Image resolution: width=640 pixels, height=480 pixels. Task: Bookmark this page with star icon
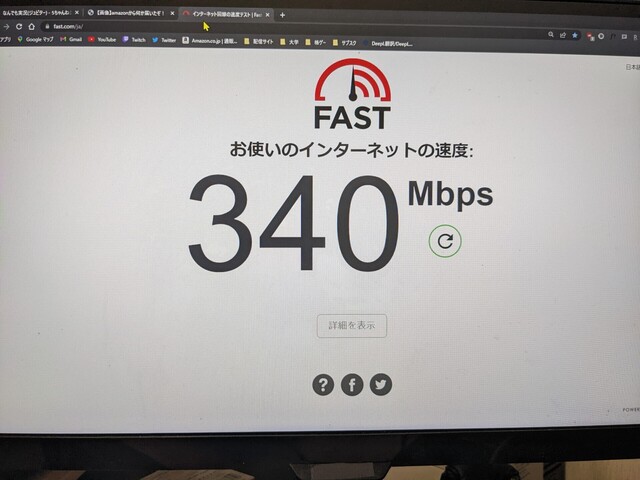[x=574, y=35]
